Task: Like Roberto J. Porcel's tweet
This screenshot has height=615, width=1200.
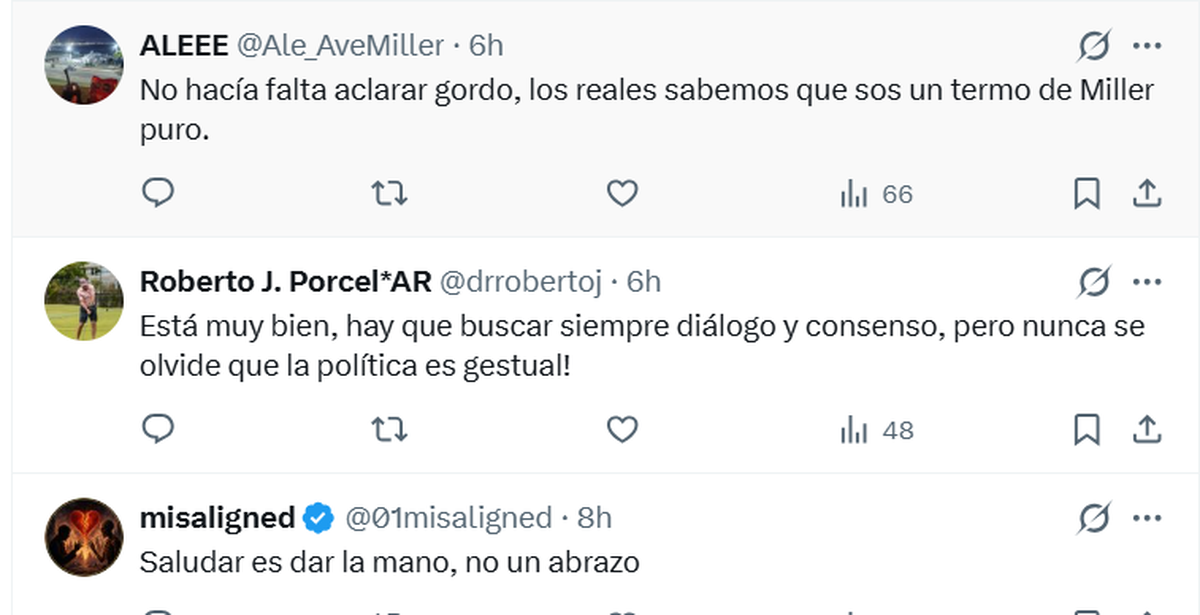Action: pyautogui.click(x=622, y=430)
